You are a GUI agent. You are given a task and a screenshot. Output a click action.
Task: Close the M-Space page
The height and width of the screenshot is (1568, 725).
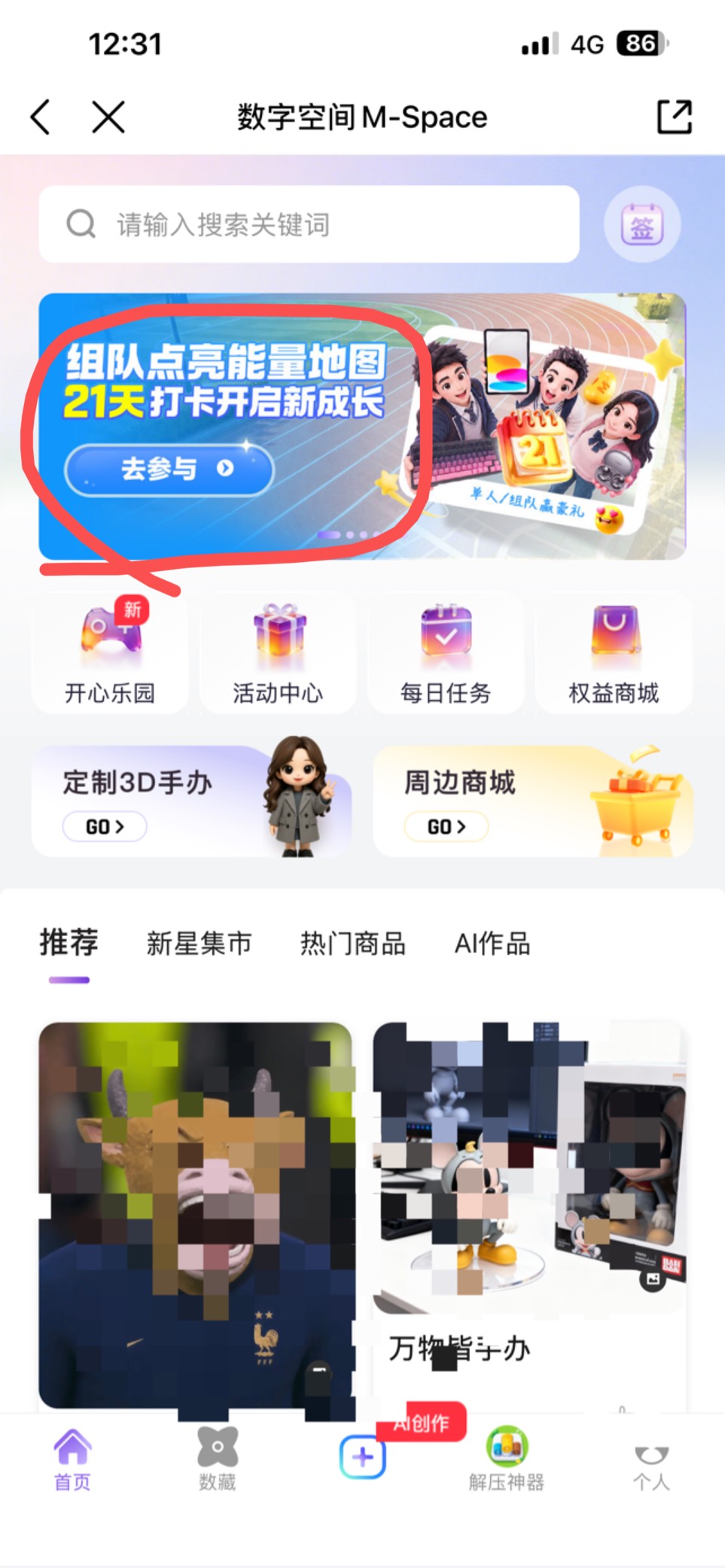tap(108, 117)
